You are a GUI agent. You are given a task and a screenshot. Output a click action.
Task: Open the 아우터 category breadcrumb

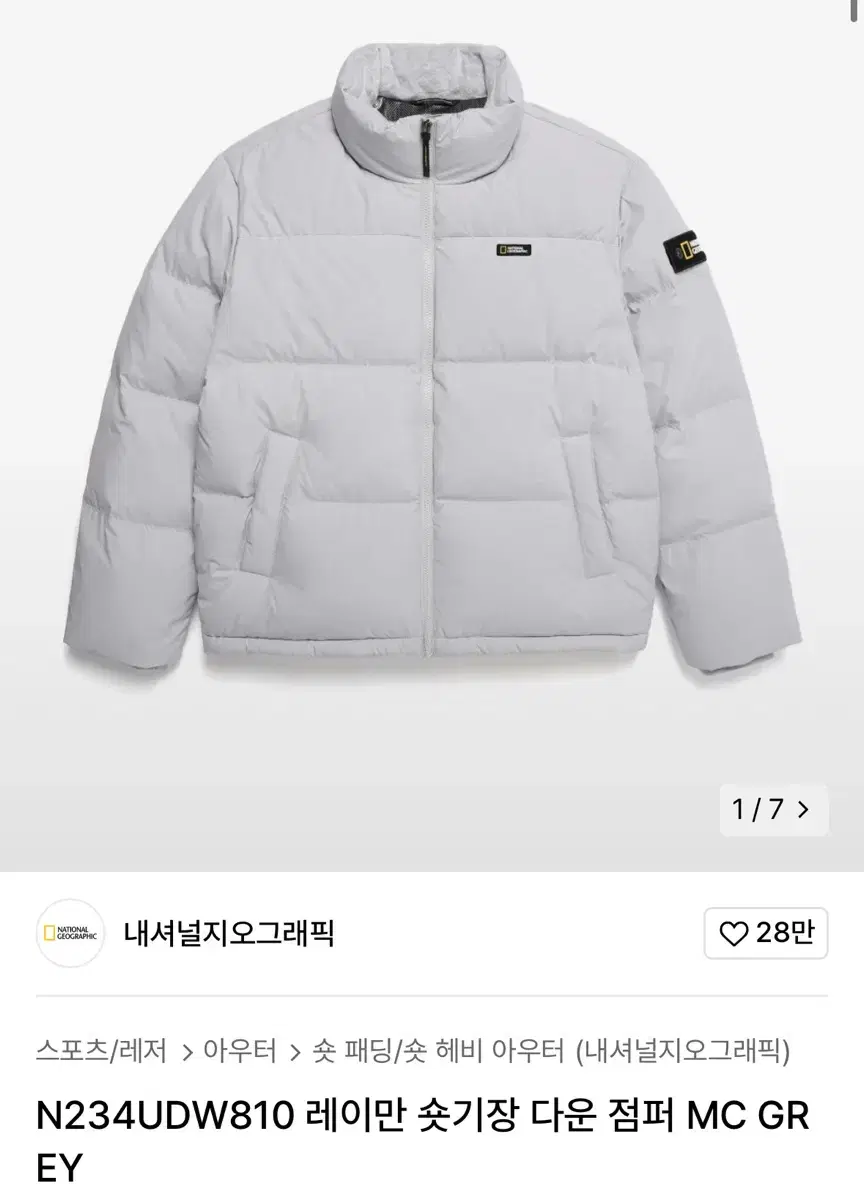[x=239, y=1051]
